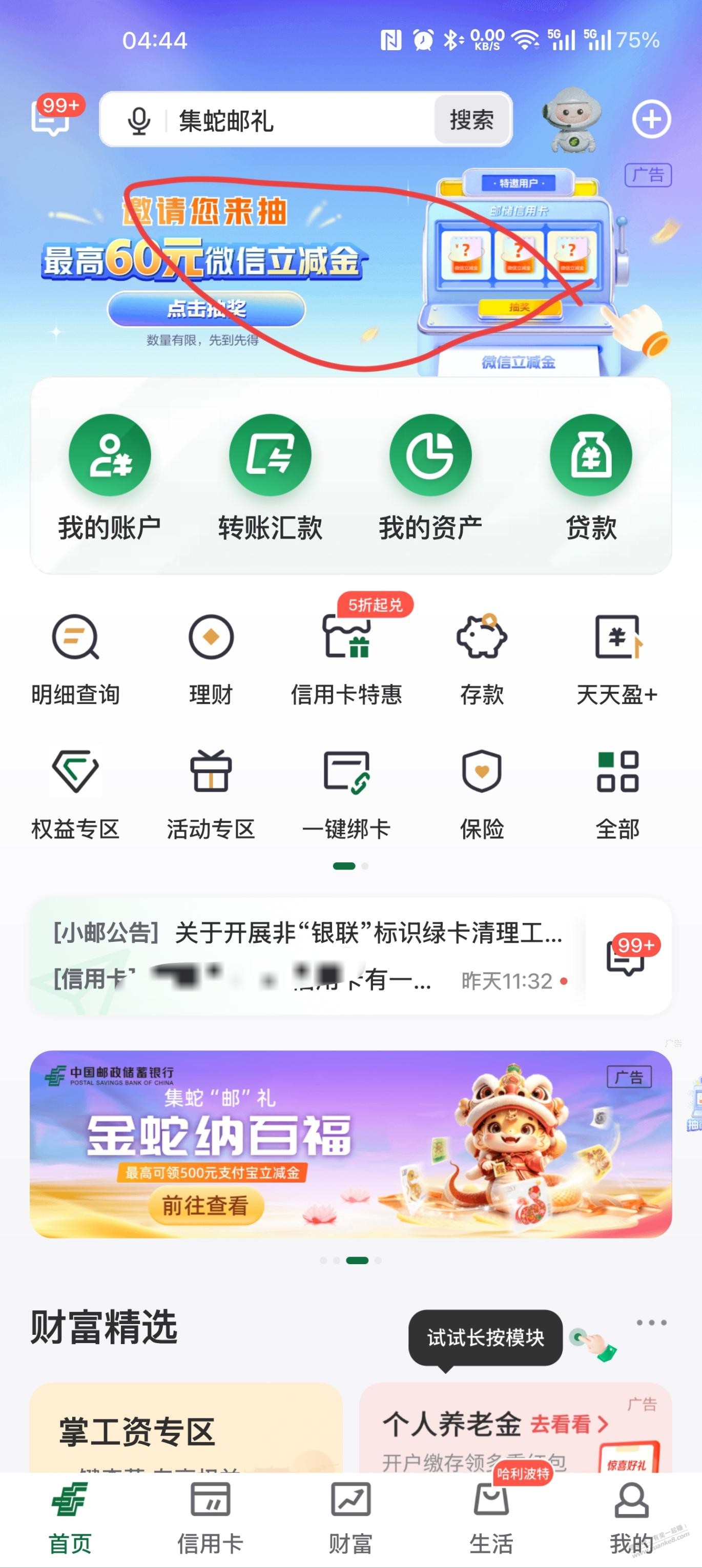The image size is (702, 1568).
Task: Open the messages icon with 99+ badge
Action: [x=51, y=117]
